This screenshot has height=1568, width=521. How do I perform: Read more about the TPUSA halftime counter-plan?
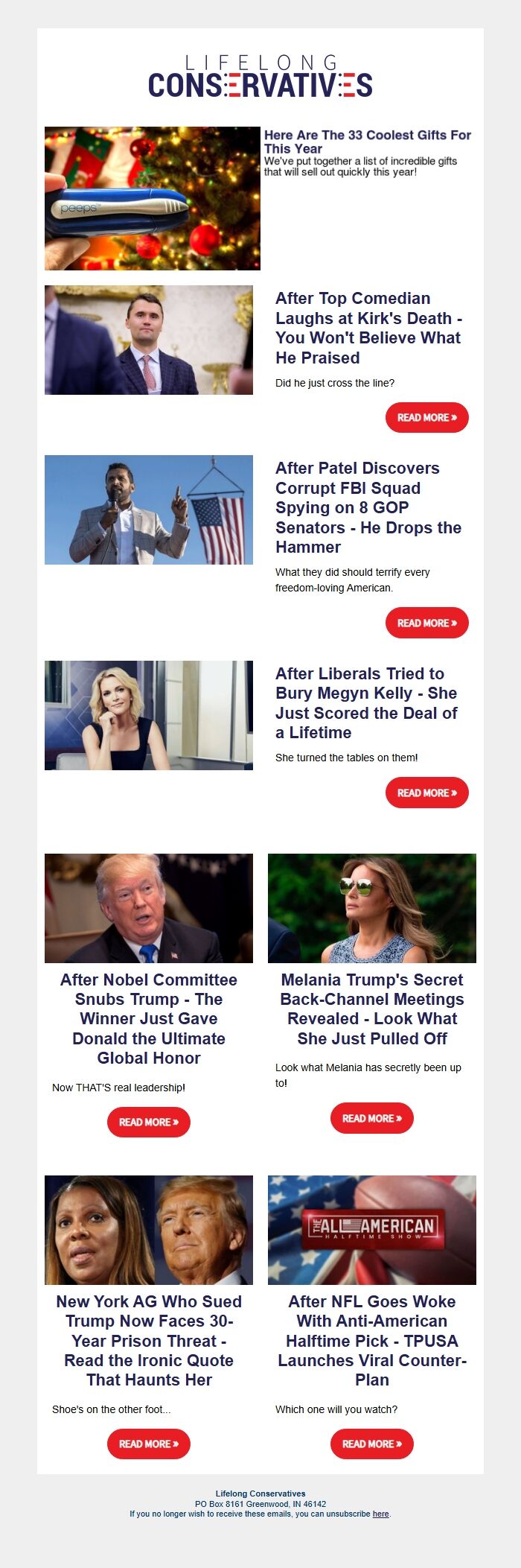pos(372,1444)
